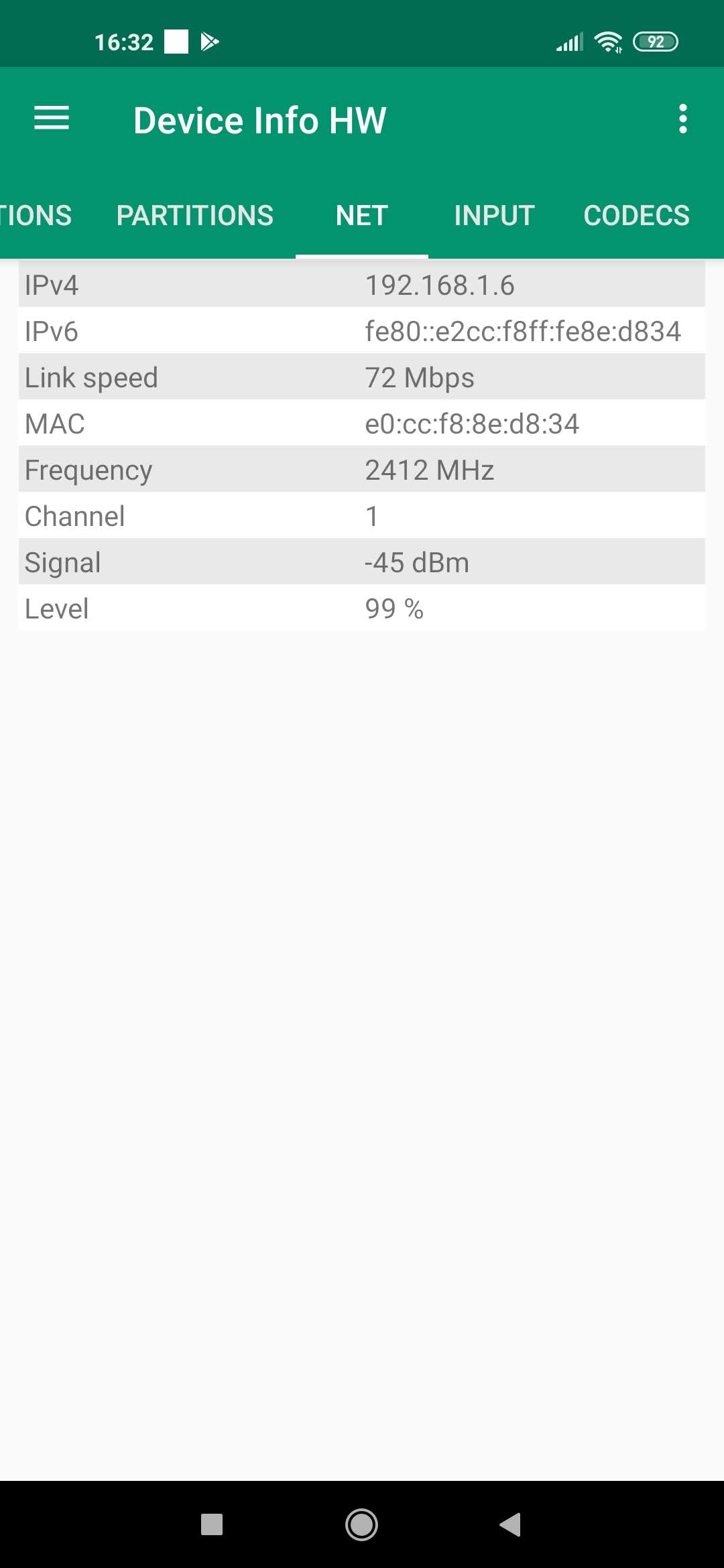
Task: Select the NET tab
Action: pyautogui.click(x=361, y=216)
